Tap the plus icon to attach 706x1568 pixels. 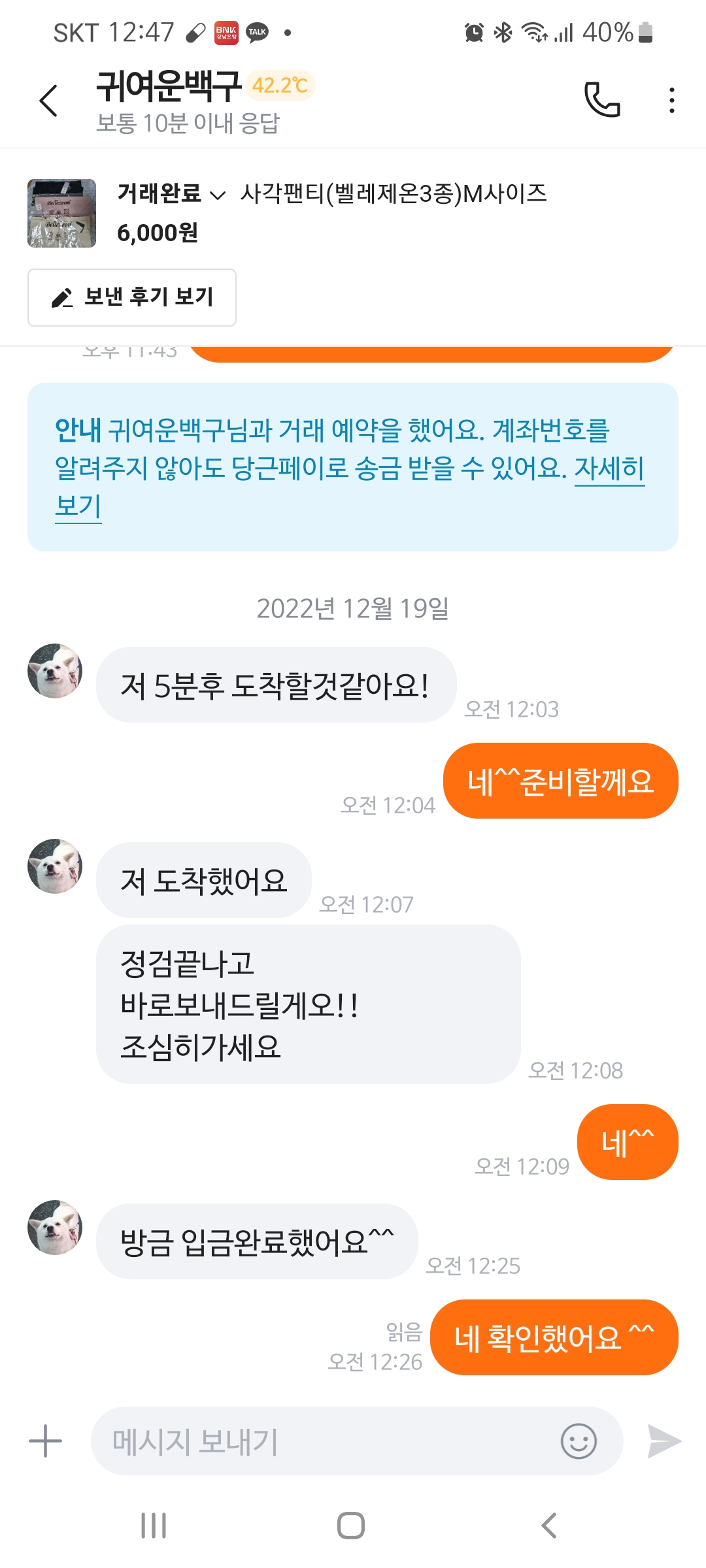[46, 1441]
